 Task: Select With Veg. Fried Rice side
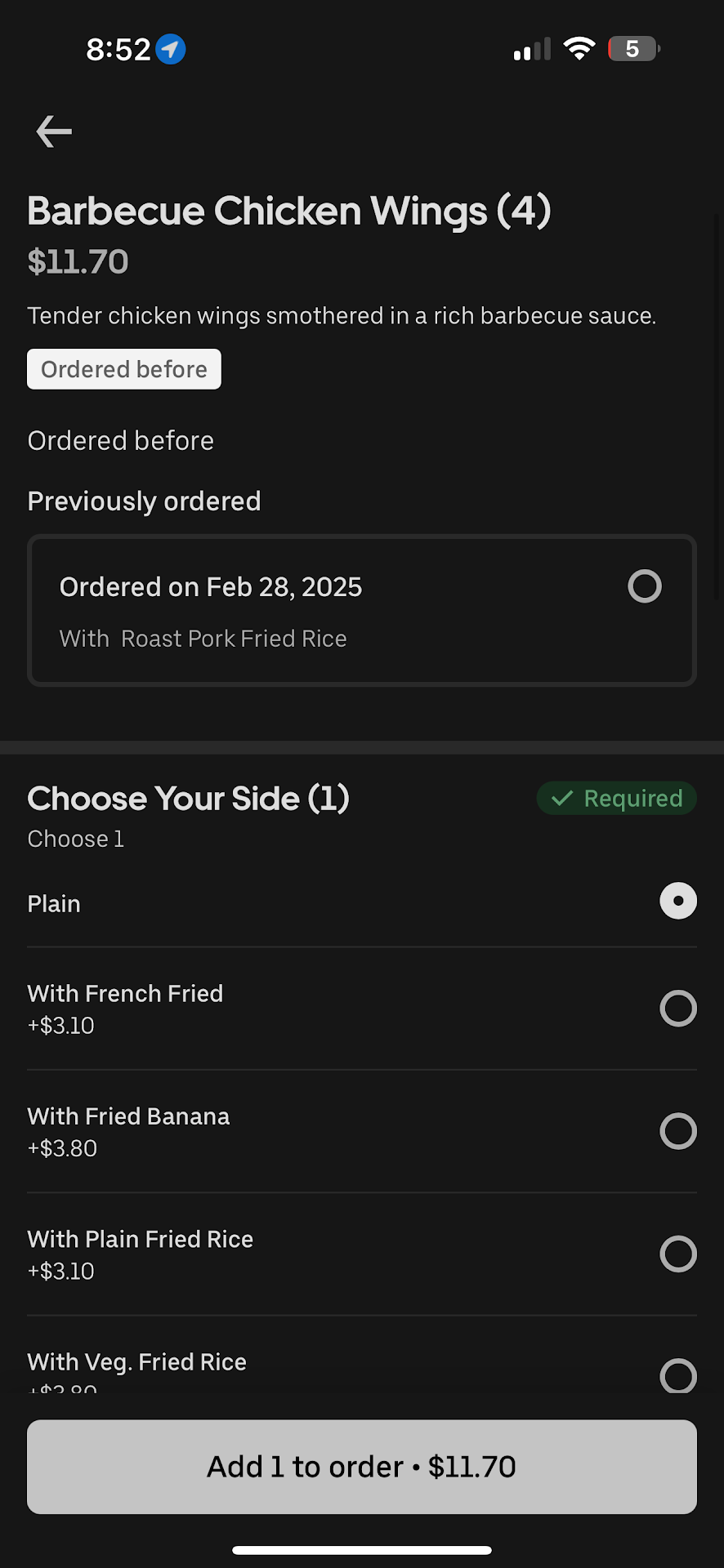[x=677, y=1374]
